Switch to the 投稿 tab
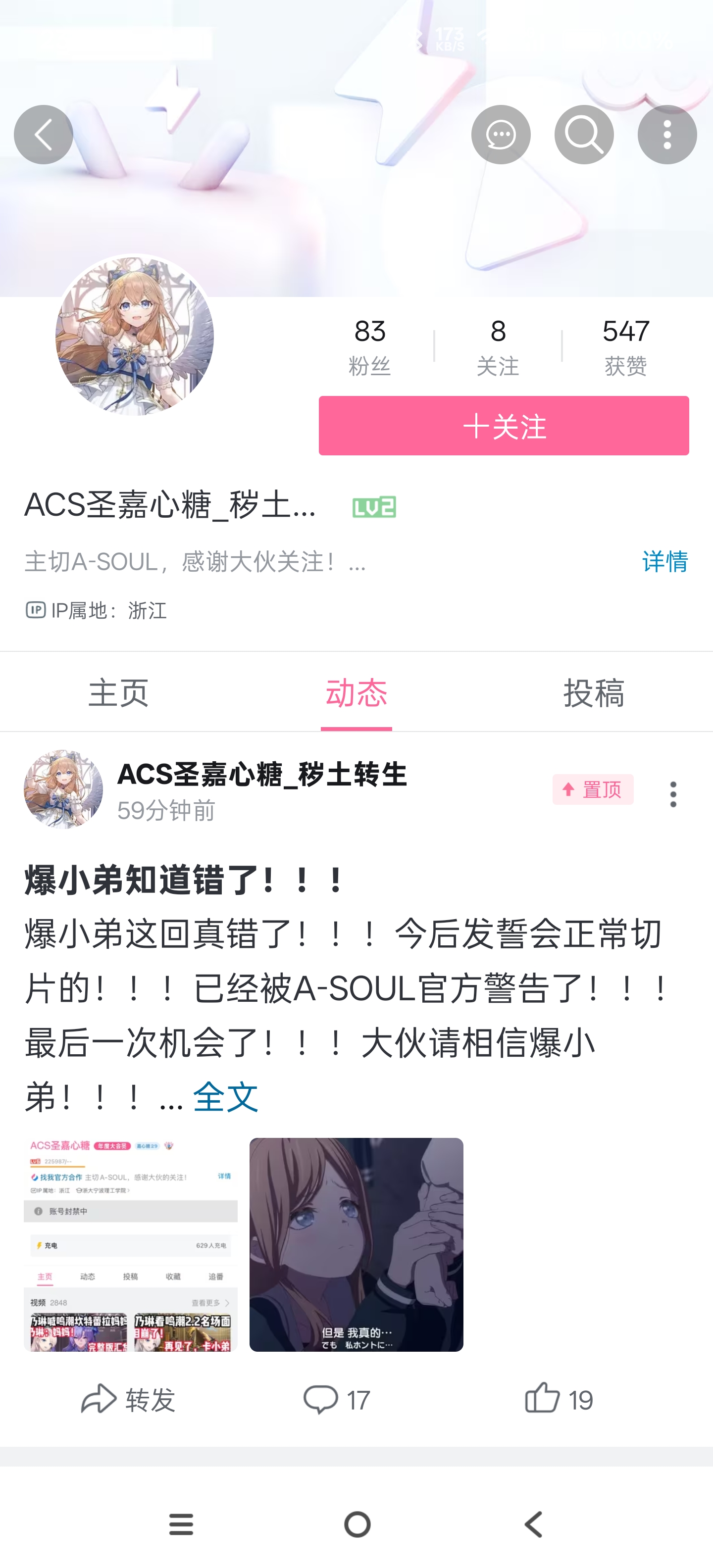This screenshot has width=713, height=1568. [x=594, y=693]
